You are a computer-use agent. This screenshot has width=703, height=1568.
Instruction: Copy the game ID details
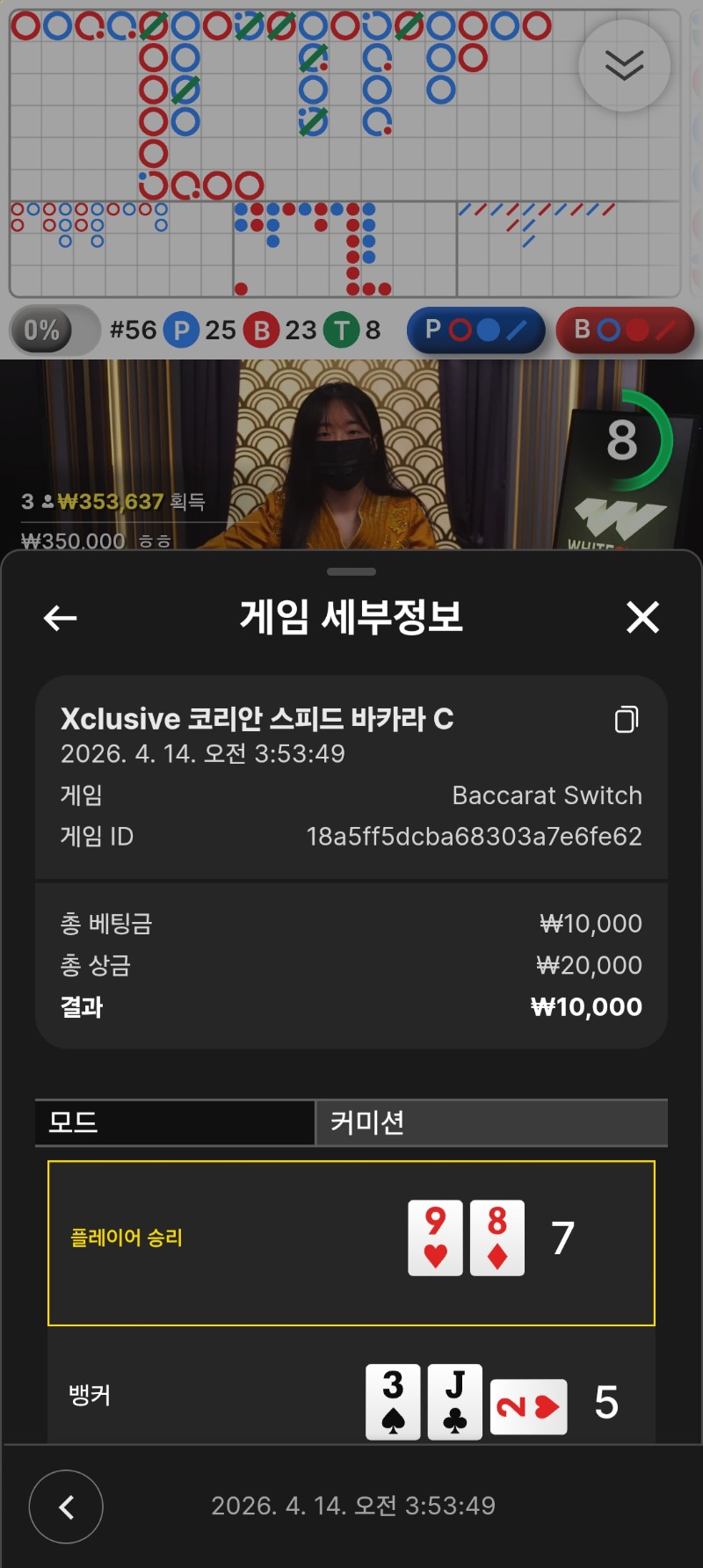pyautogui.click(x=627, y=719)
